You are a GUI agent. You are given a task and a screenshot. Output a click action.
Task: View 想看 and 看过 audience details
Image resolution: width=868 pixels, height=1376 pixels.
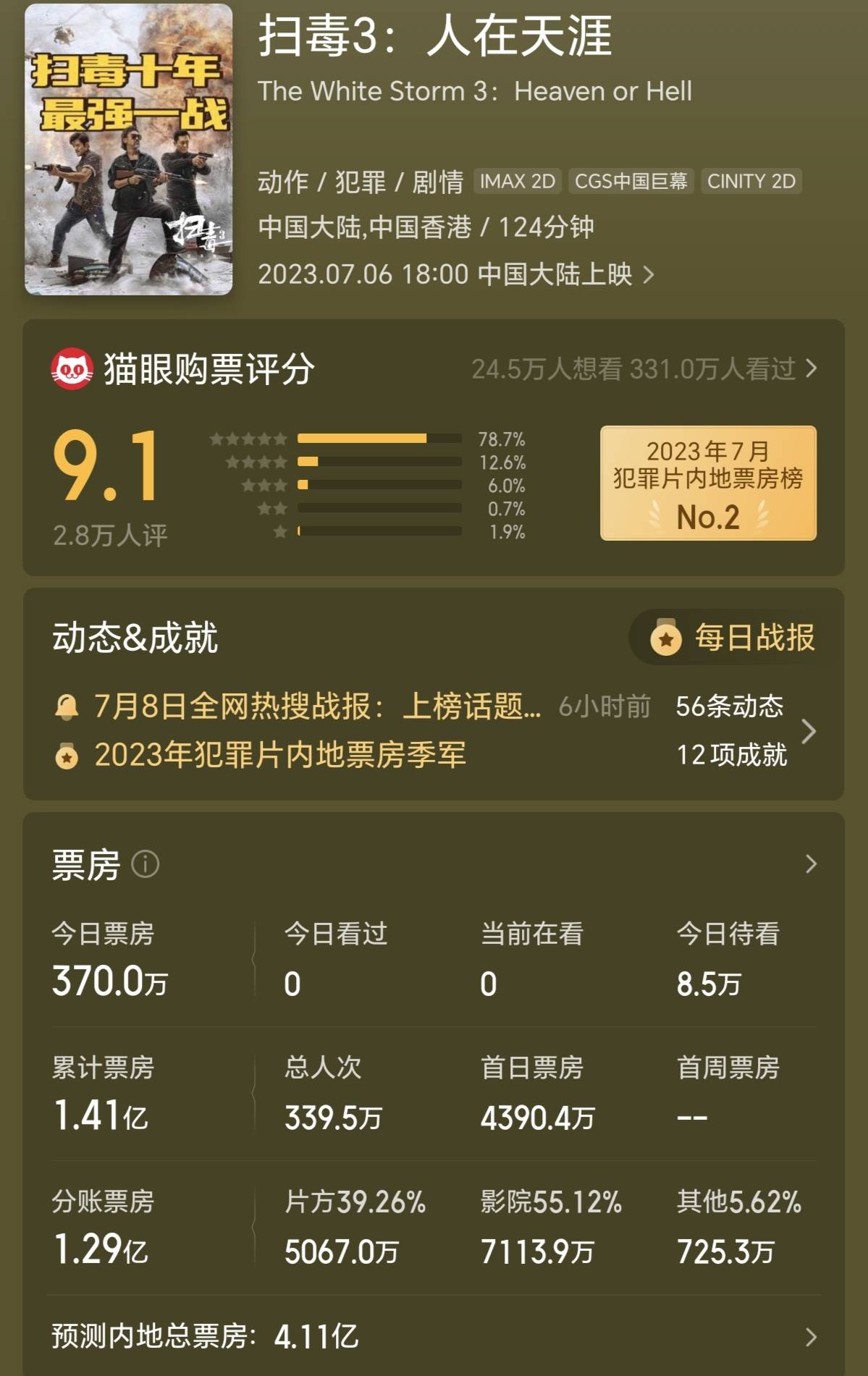tap(644, 369)
